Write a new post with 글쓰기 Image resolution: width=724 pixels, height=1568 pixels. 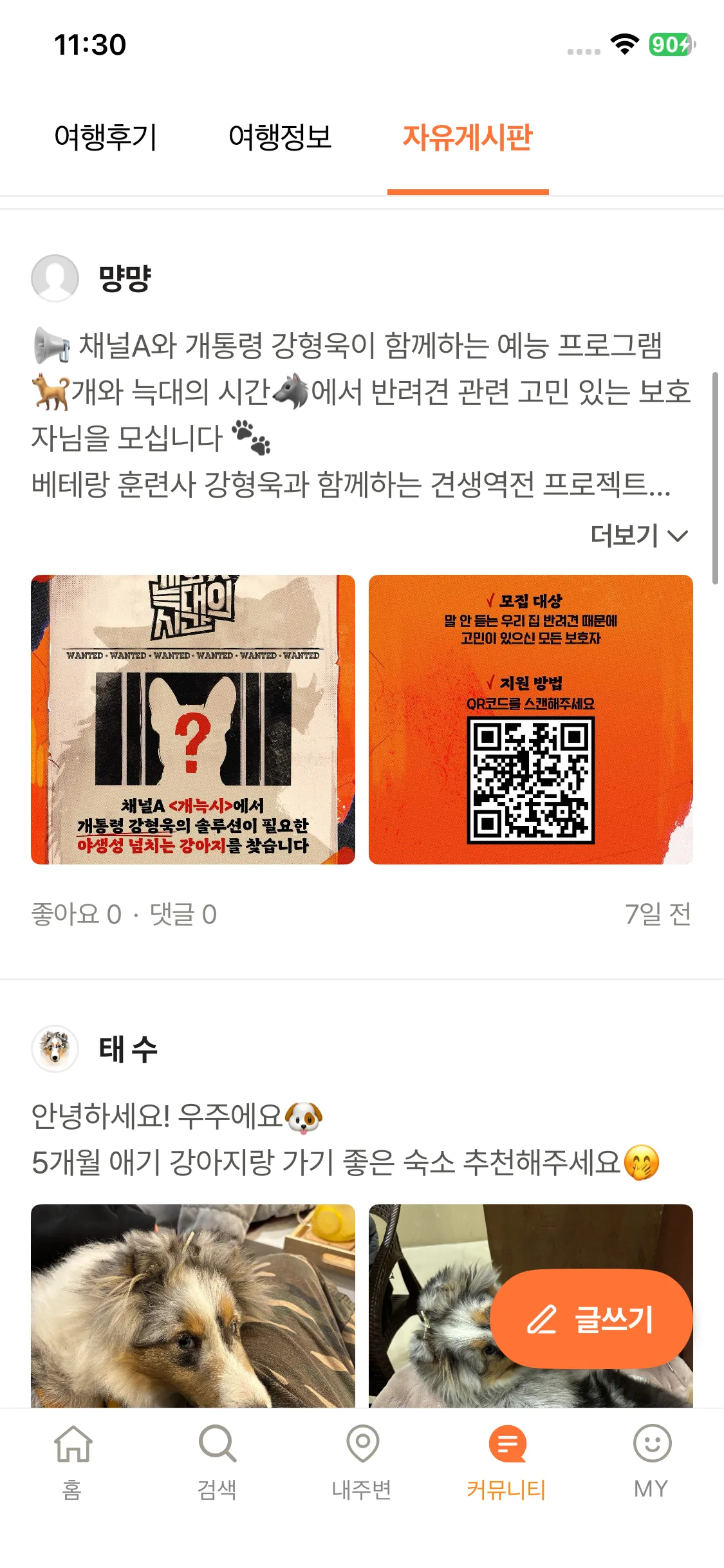coord(591,1319)
